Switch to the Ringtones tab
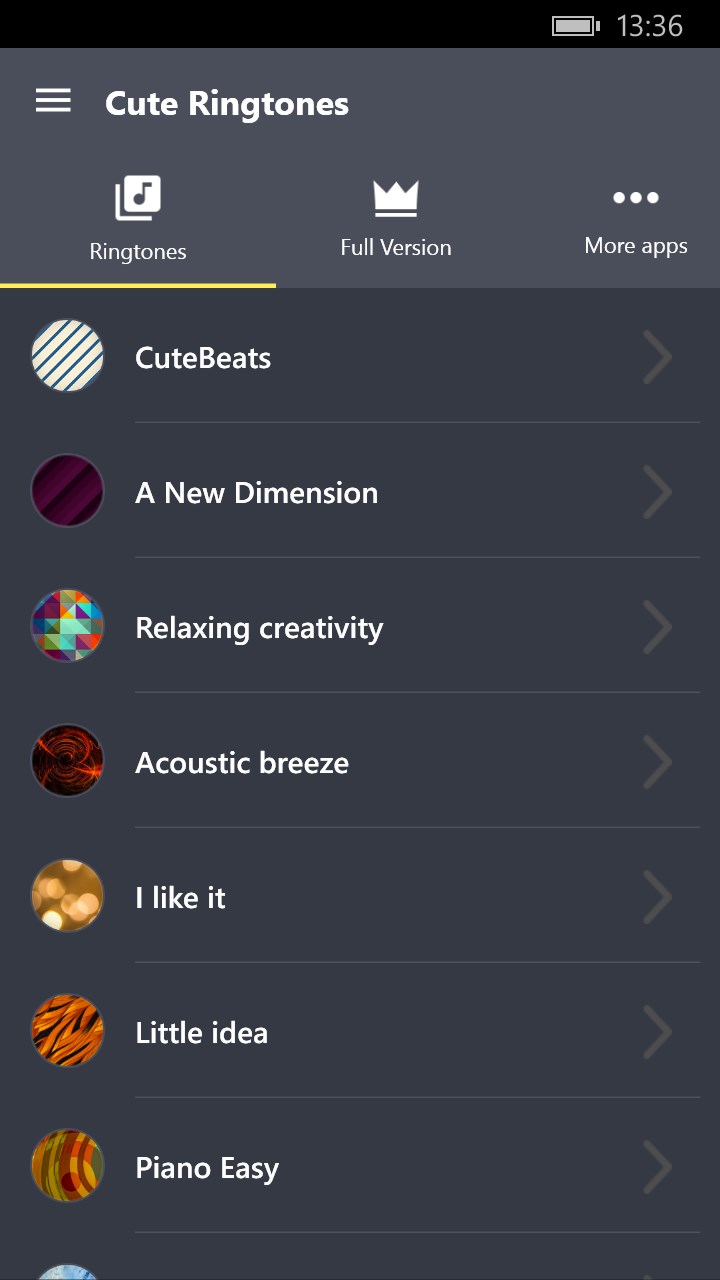The height and width of the screenshot is (1280, 720). (138, 220)
